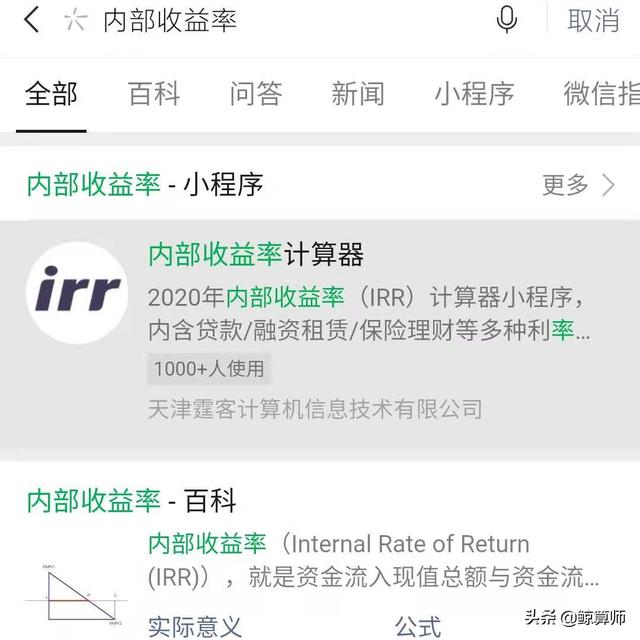Go back using the back arrow

[32, 20]
